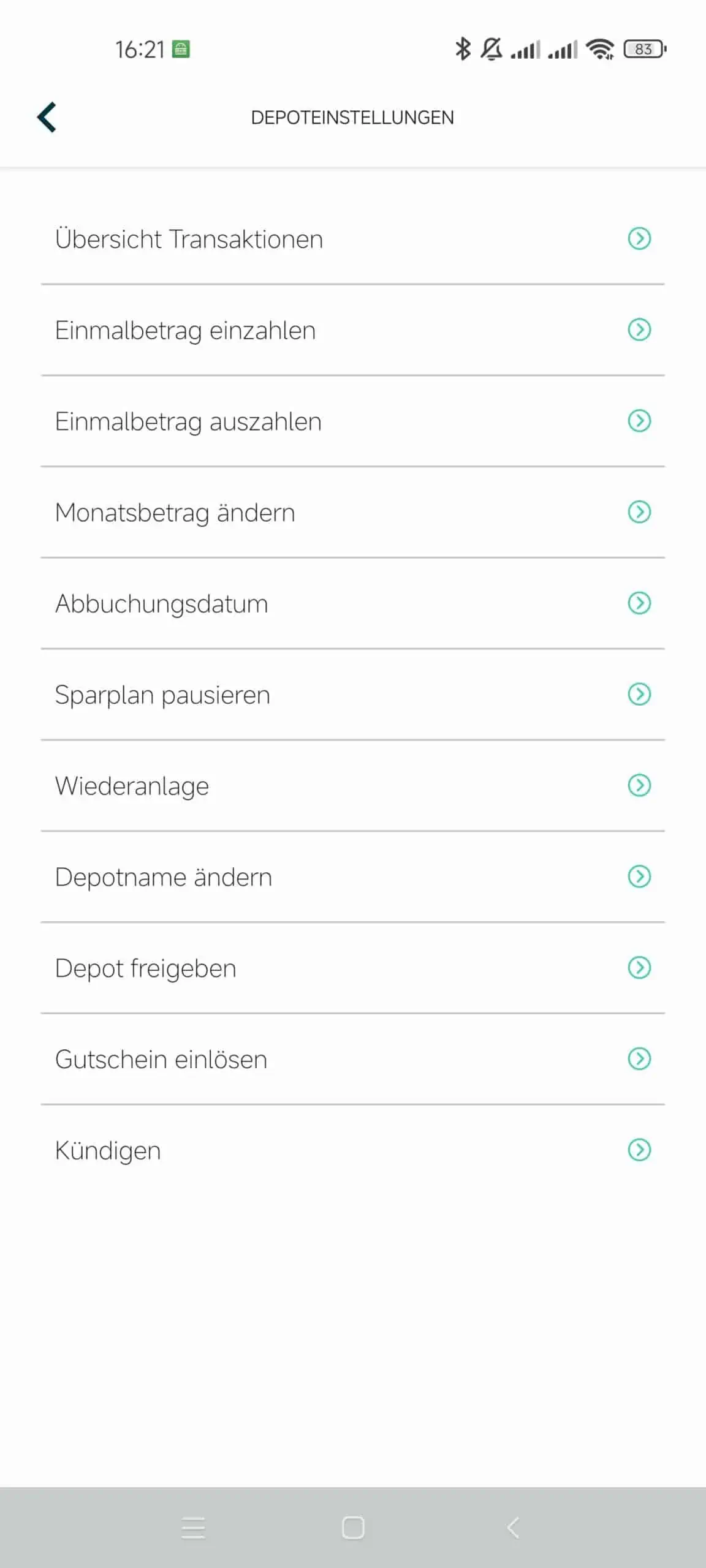The height and width of the screenshot is (1568, 706).
Task: Open Wiederanlage
Action: (x=353, y=786)
